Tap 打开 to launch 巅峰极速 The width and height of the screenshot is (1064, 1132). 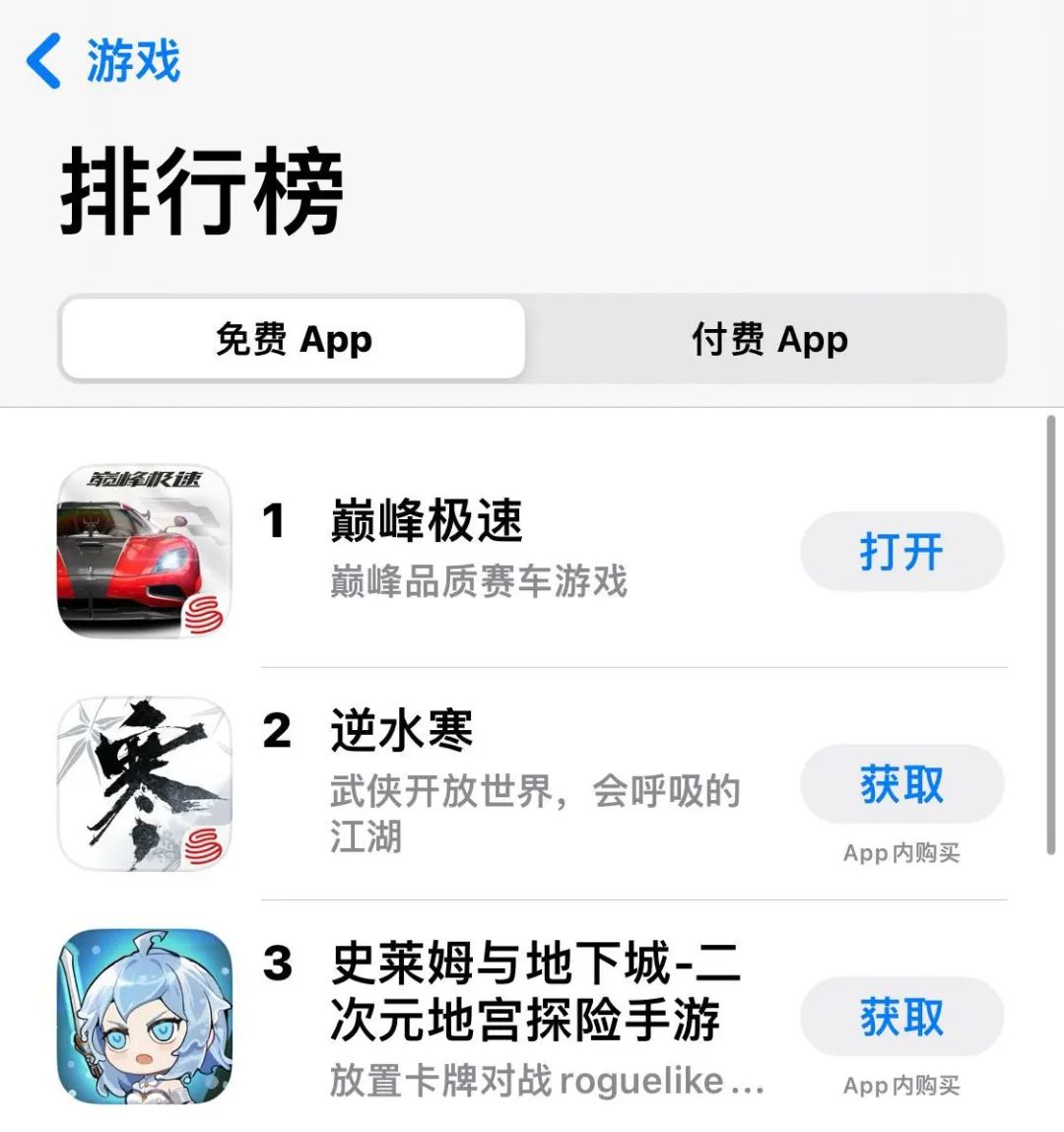(901, 552)
